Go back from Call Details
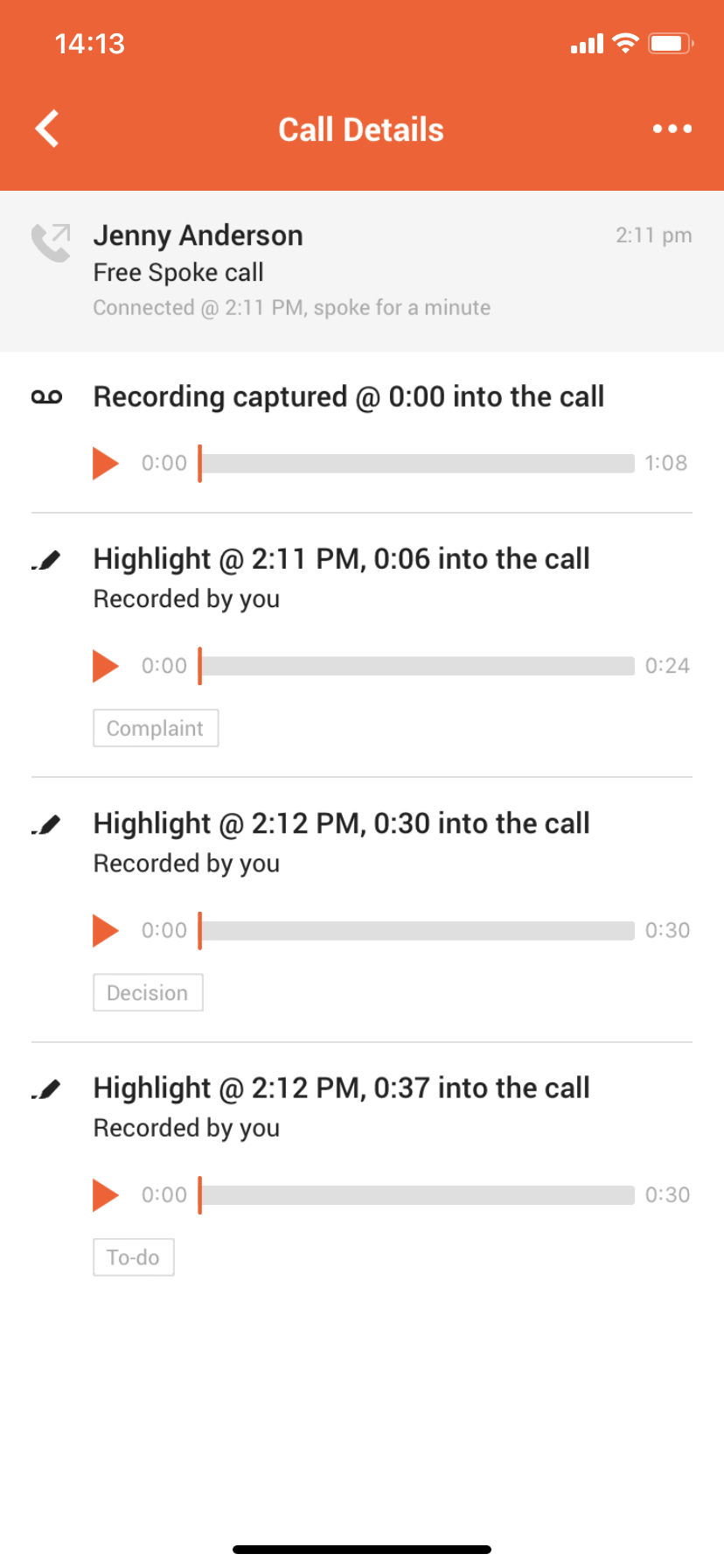The width and height of the screenshot is (724, 1568). [x=48, y=129]
